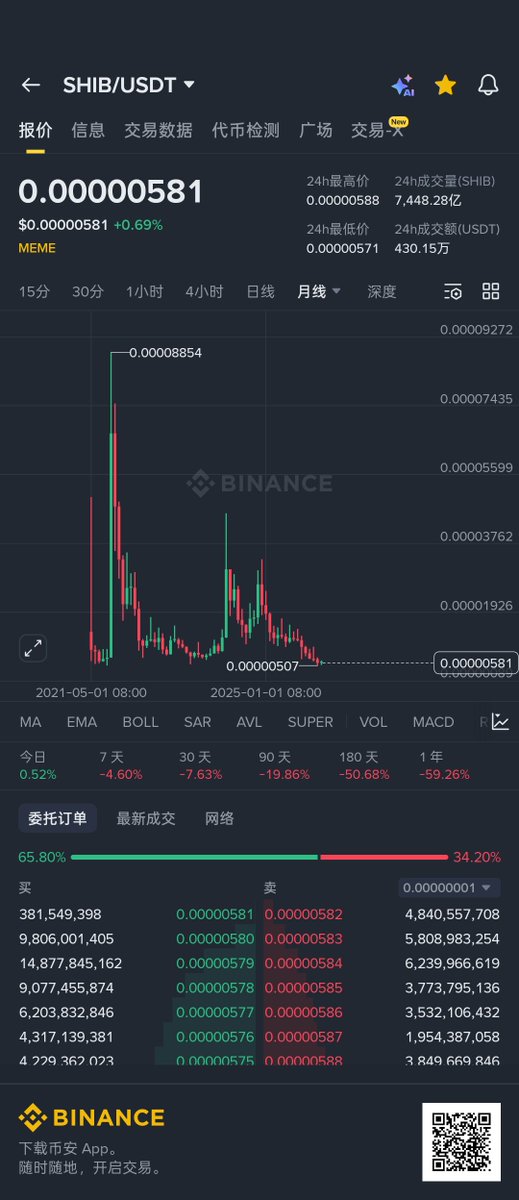Enable the MACD indicator

point(433,722)
